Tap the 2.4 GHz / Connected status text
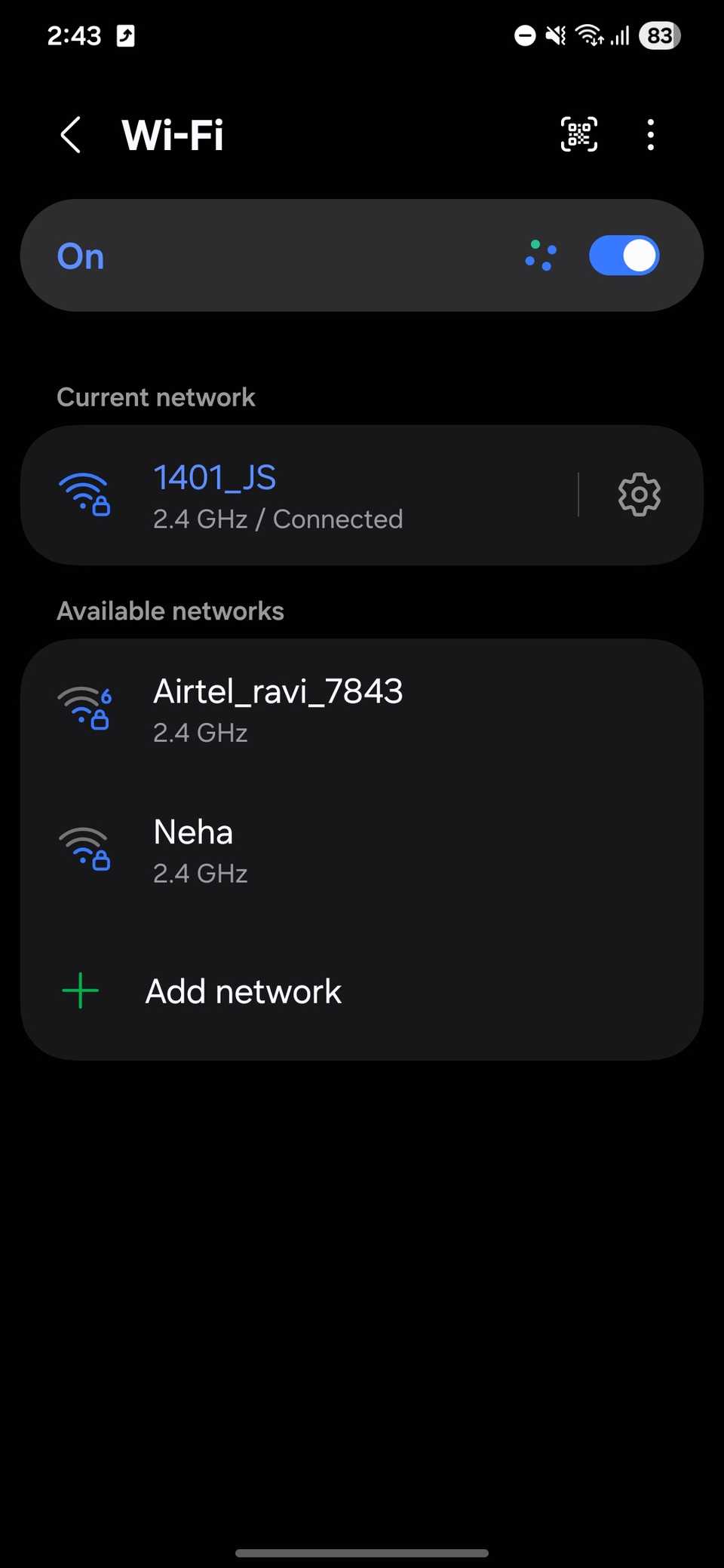The height and width of the screenshot is (1568, 724). 278,519
